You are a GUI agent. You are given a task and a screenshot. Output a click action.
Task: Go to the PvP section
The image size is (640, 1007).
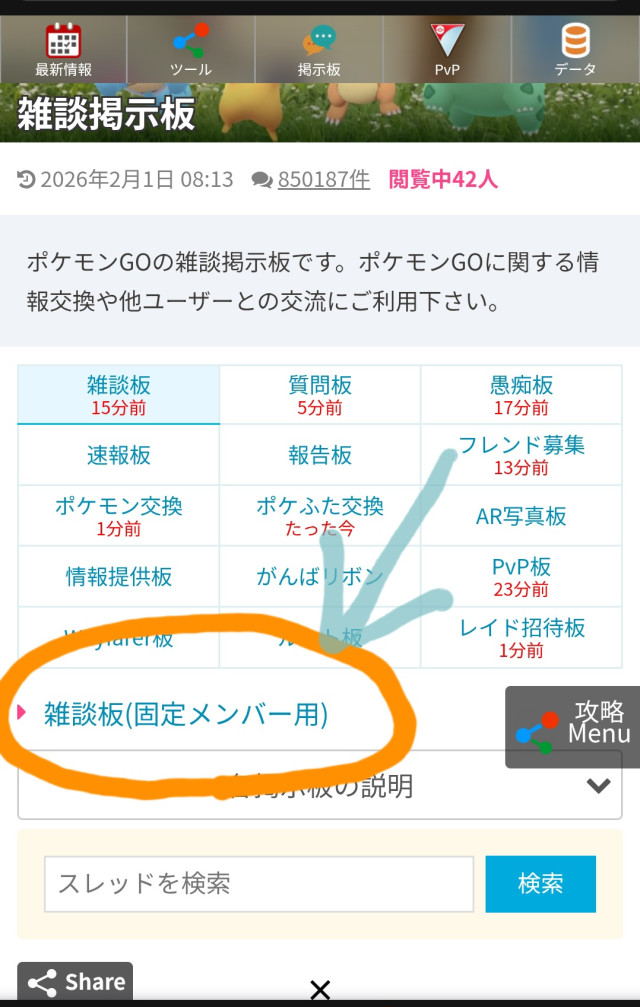[447, 50]
